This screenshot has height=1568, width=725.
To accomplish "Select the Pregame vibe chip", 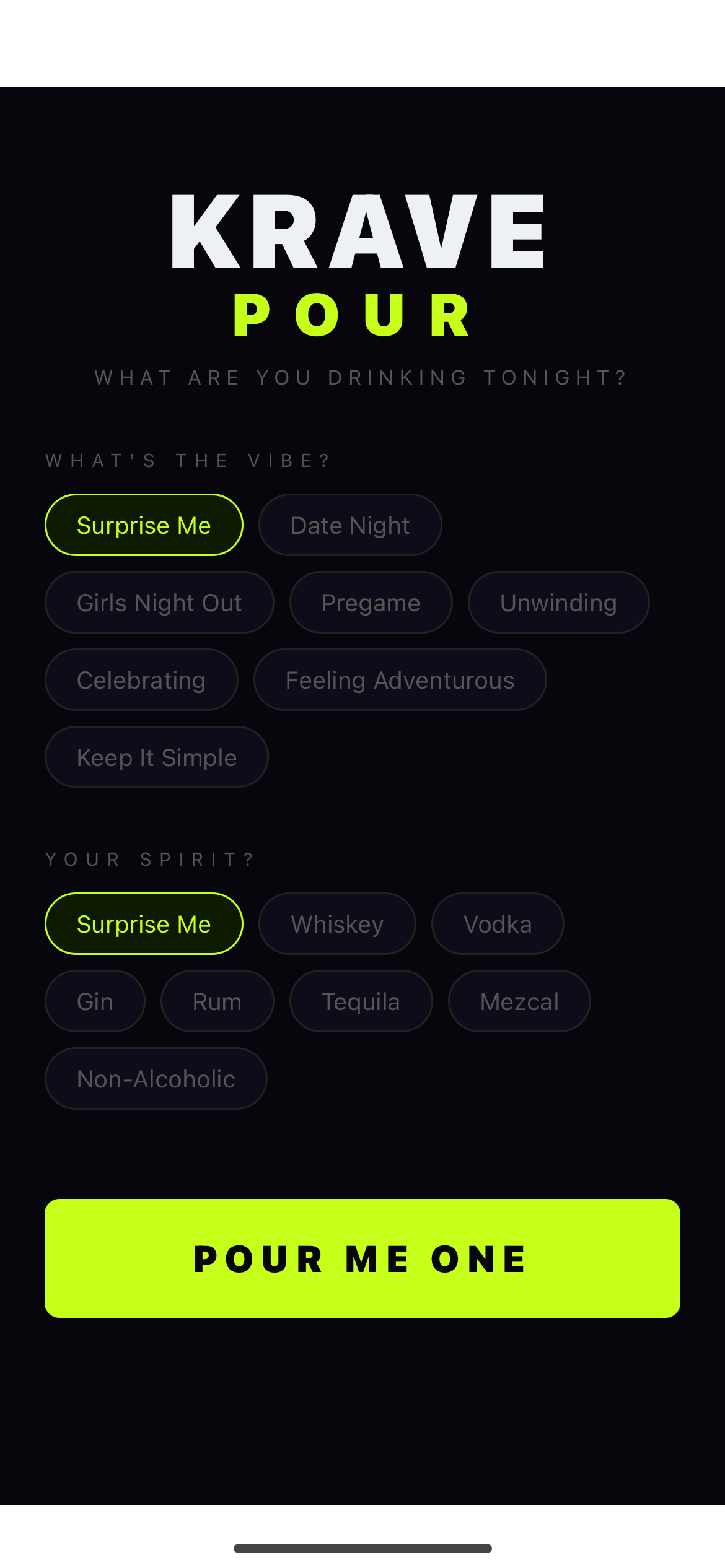I will pyautogui.click(x=371, y=603).
